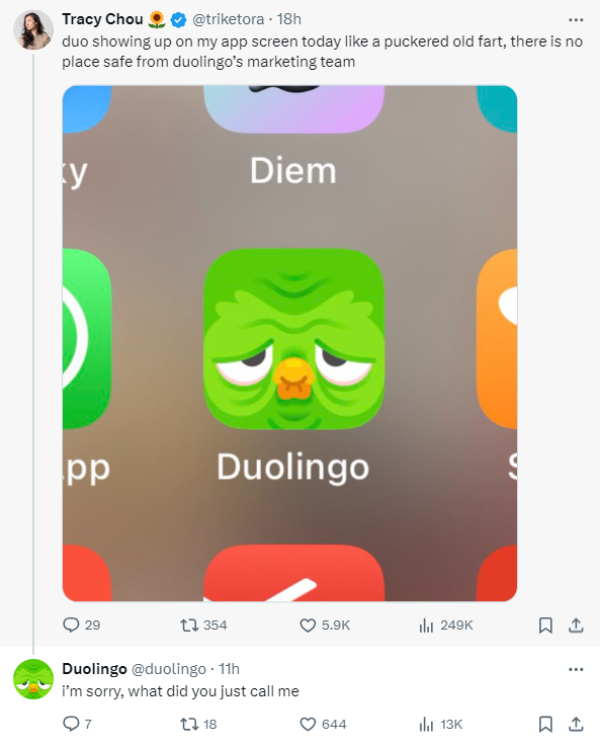Open the attached image in Tracy Chou's tweet
Image resolution: width=600 pixels, height=743 pixels.
[x=290, y=343]
